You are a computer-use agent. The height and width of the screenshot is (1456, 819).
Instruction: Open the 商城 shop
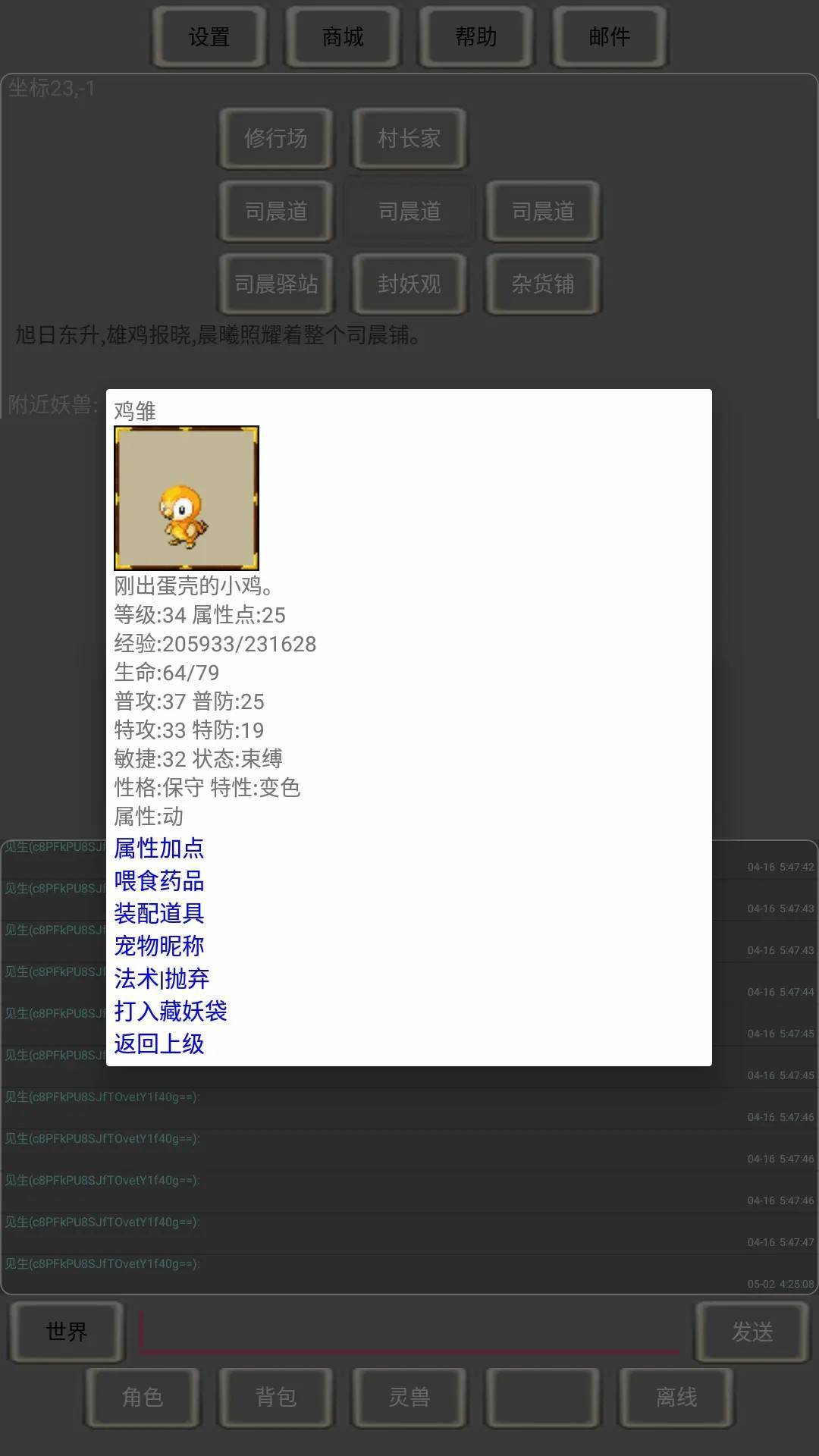click(x=342, y=36)
